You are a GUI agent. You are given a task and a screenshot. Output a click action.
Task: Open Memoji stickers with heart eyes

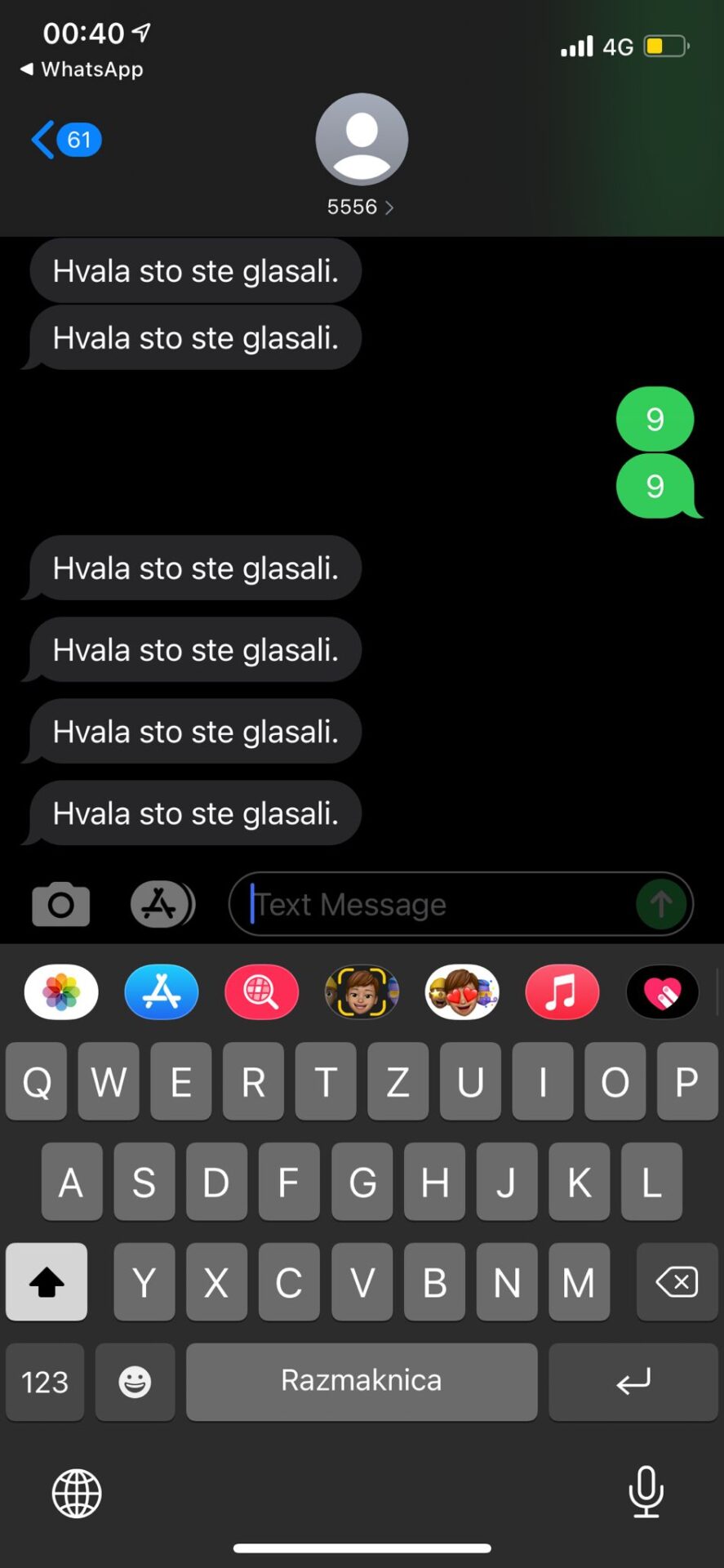pos(462,992)
